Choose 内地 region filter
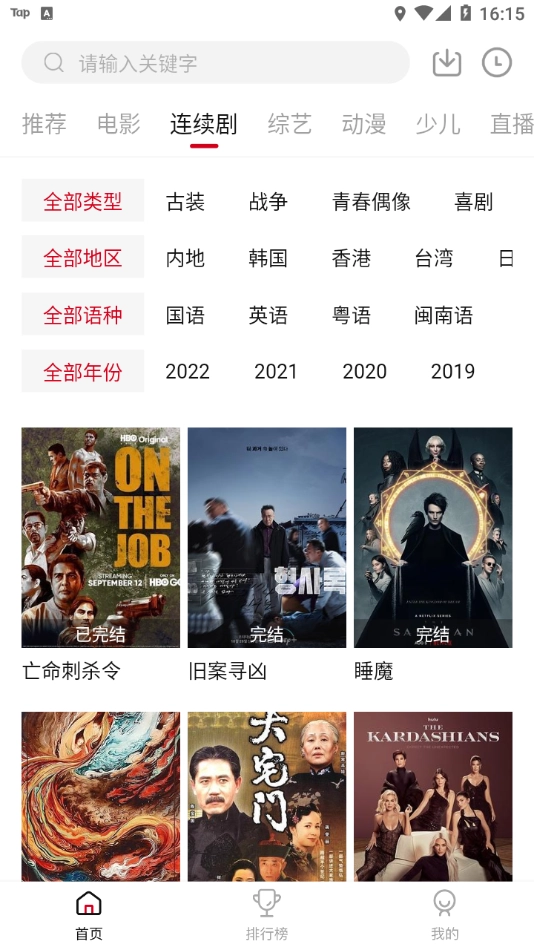The image size is (534, 950). pyautogui.click(x=185, y=259)
